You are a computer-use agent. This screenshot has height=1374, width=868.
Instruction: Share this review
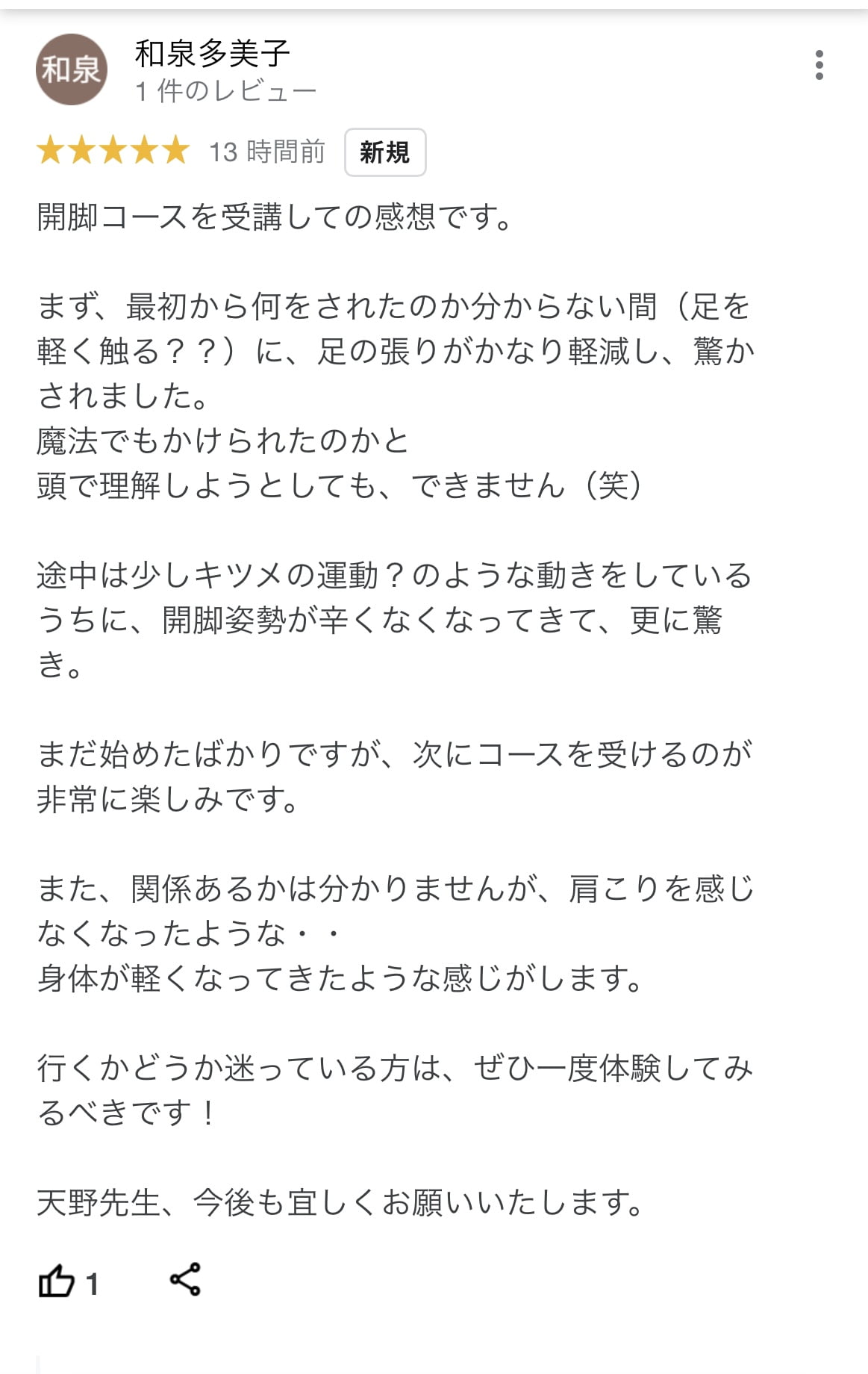(185, 1280)
